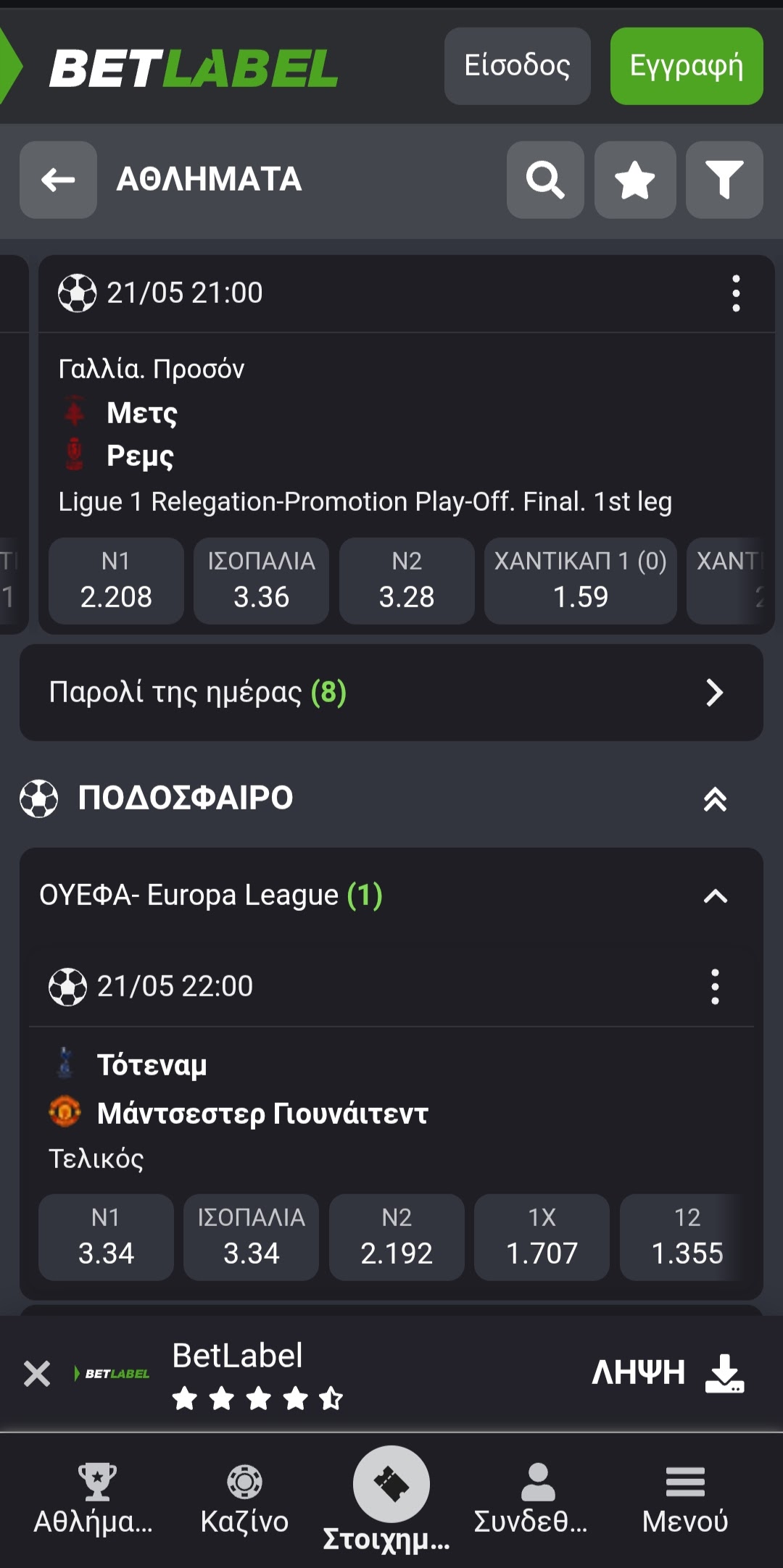Open Παρολί της ημέρας row

391,693
